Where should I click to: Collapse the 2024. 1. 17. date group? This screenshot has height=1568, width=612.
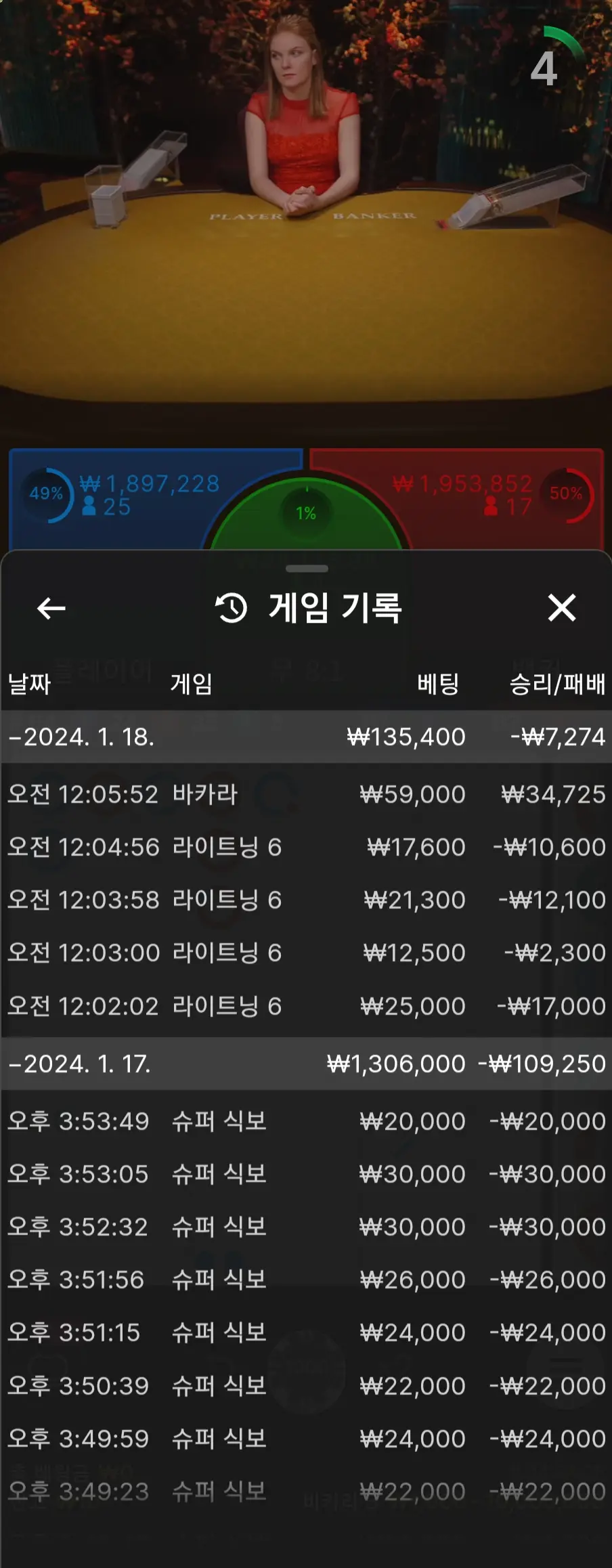pos(306,1064)
